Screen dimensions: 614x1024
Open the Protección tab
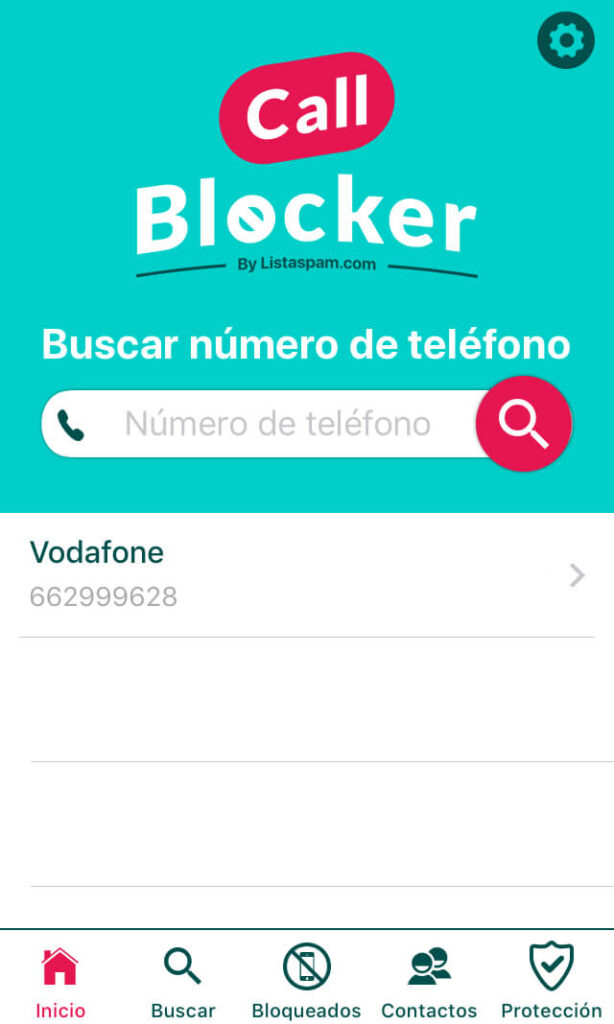click(x=551, y=981)
